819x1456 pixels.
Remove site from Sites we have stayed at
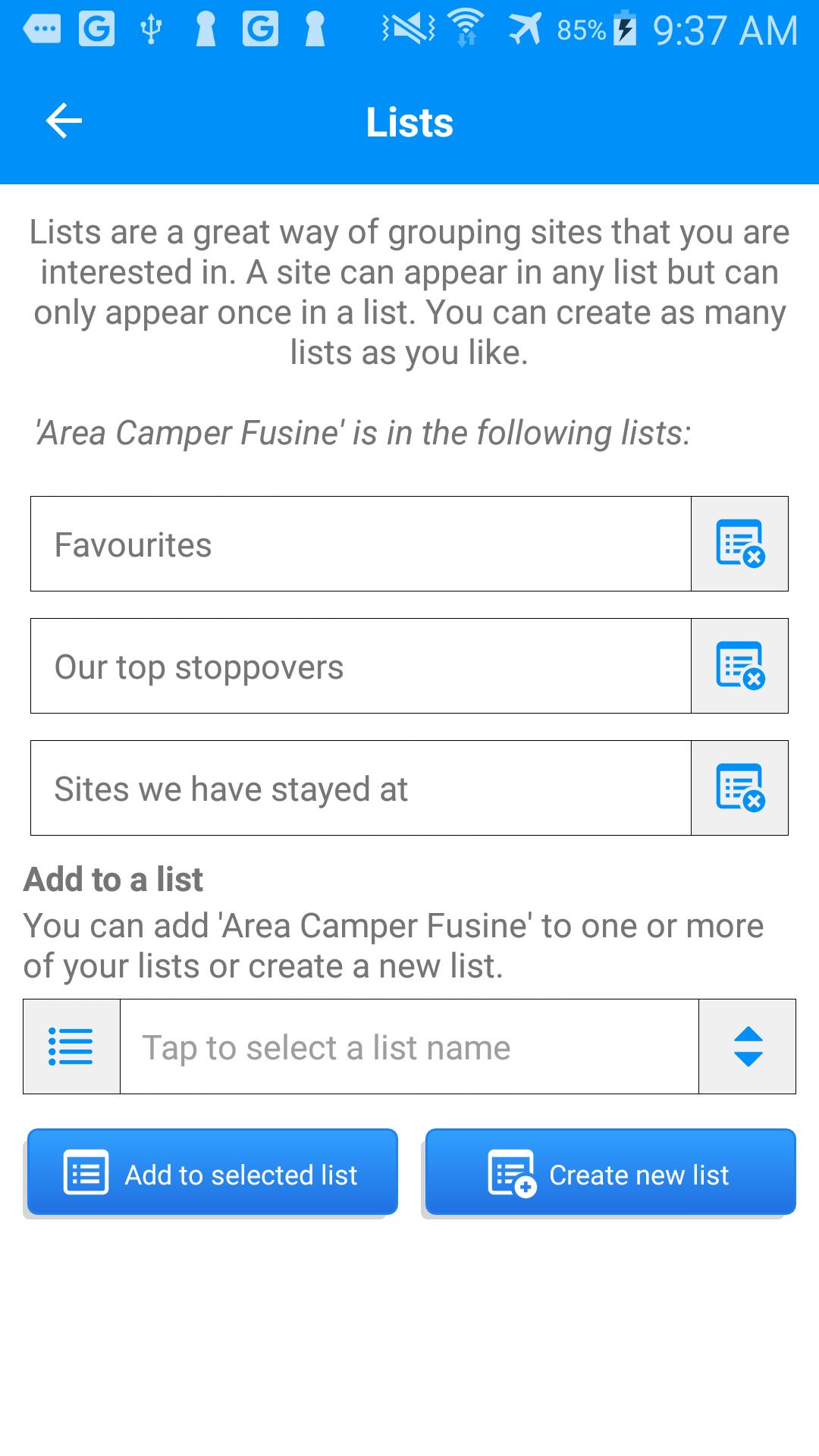(739, 788)
